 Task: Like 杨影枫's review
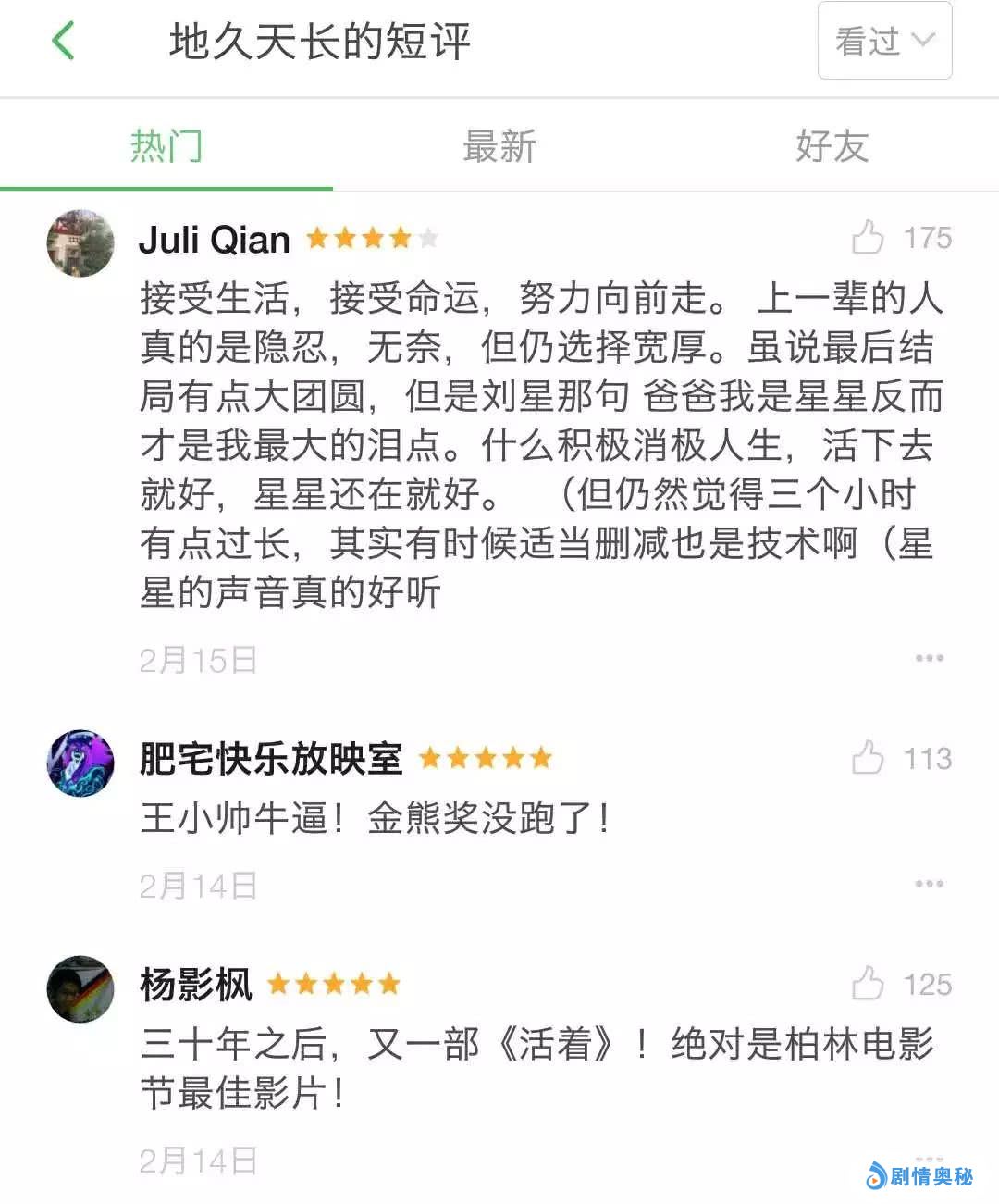click(868, 984)
